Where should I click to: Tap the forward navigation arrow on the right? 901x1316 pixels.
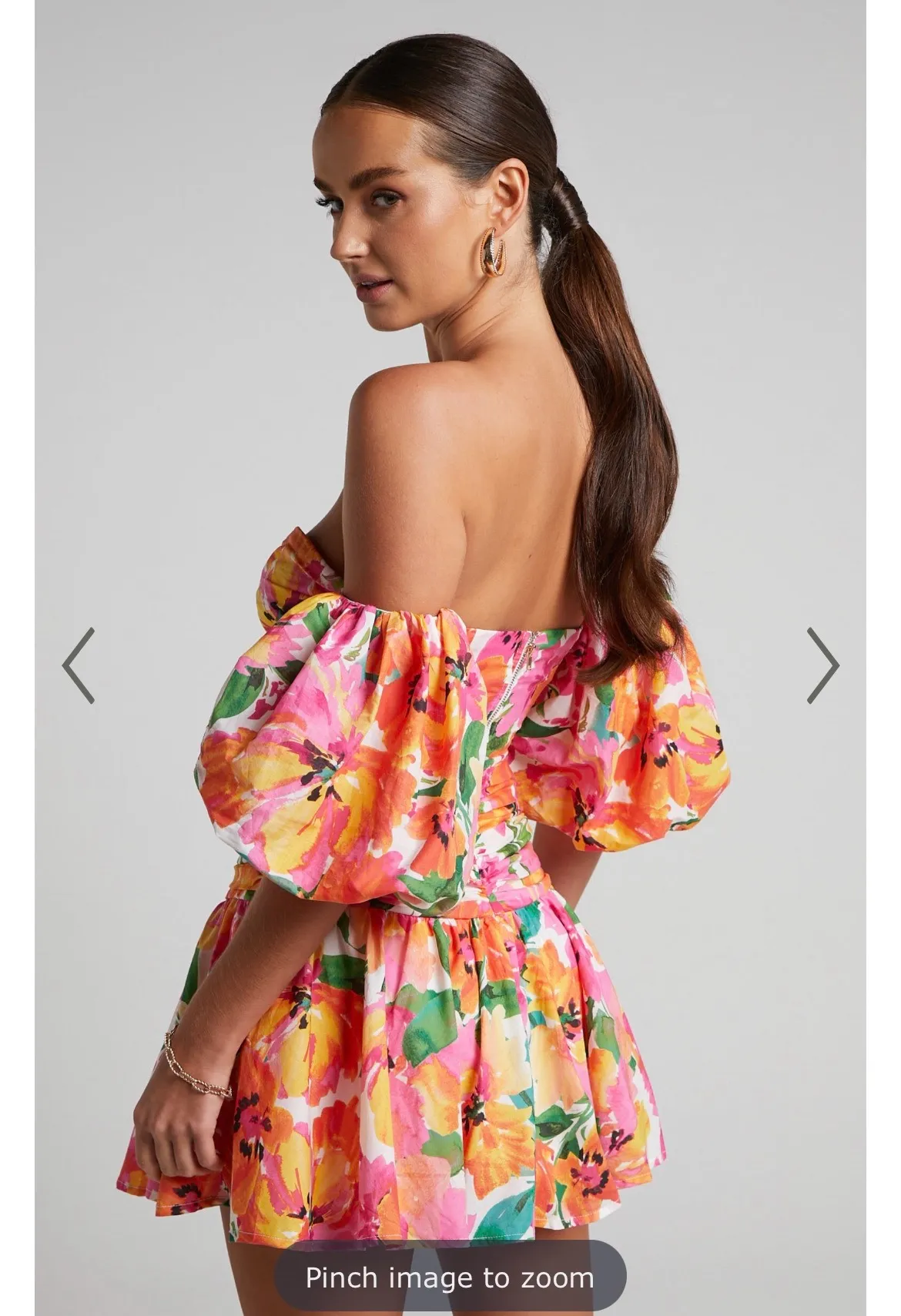826,665
